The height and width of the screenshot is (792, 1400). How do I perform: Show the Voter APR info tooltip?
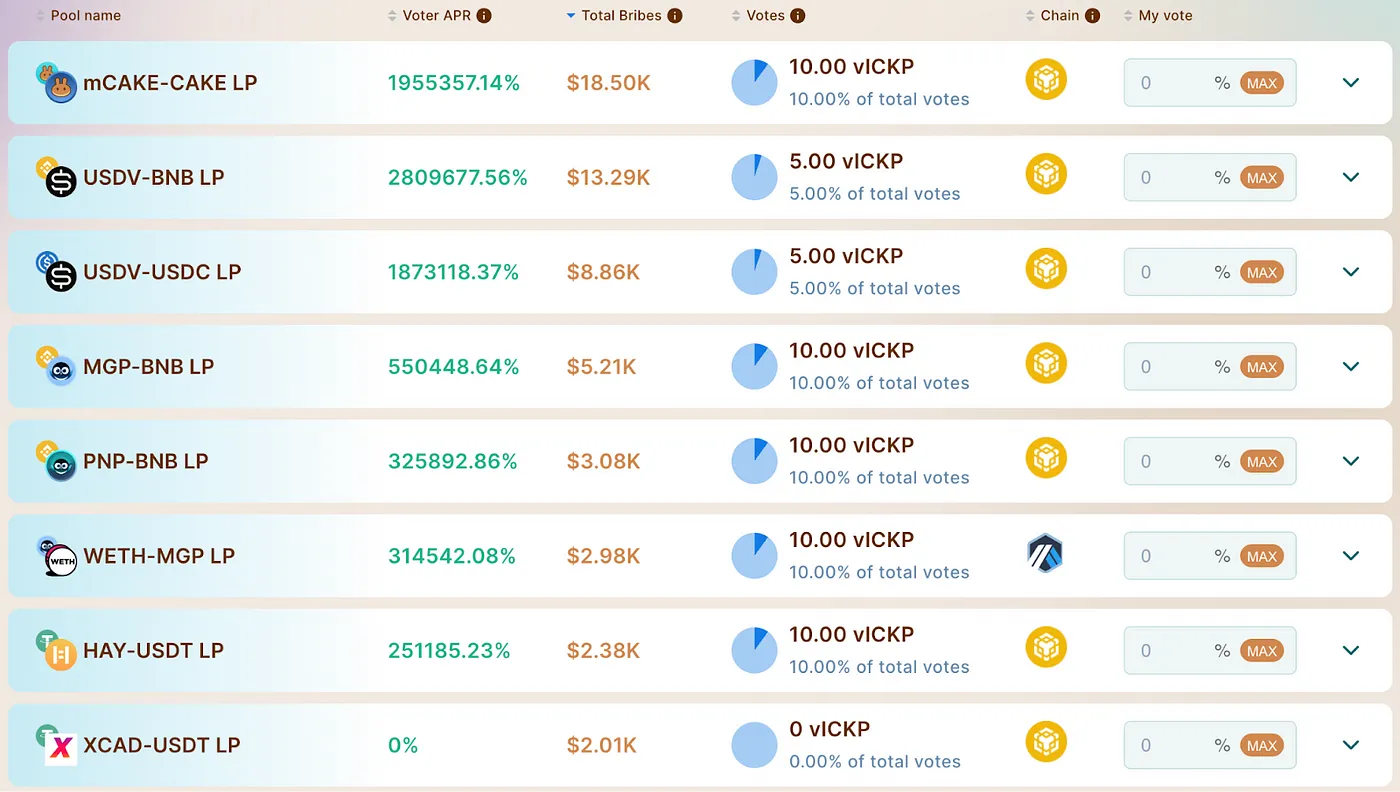pyautogui.click(x=484, y=16)
